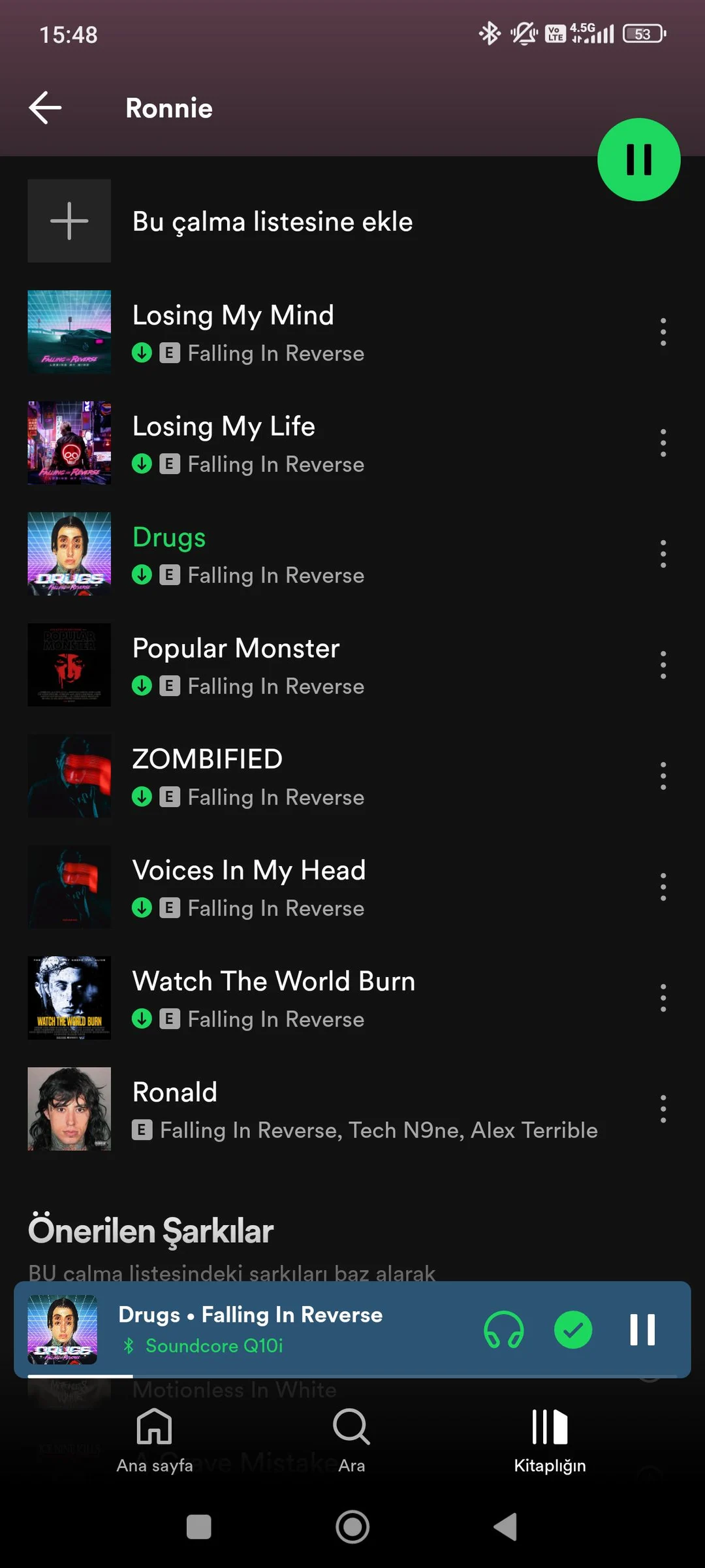
Task: Tap the plus icon to add songs
Action: [69, 221]
